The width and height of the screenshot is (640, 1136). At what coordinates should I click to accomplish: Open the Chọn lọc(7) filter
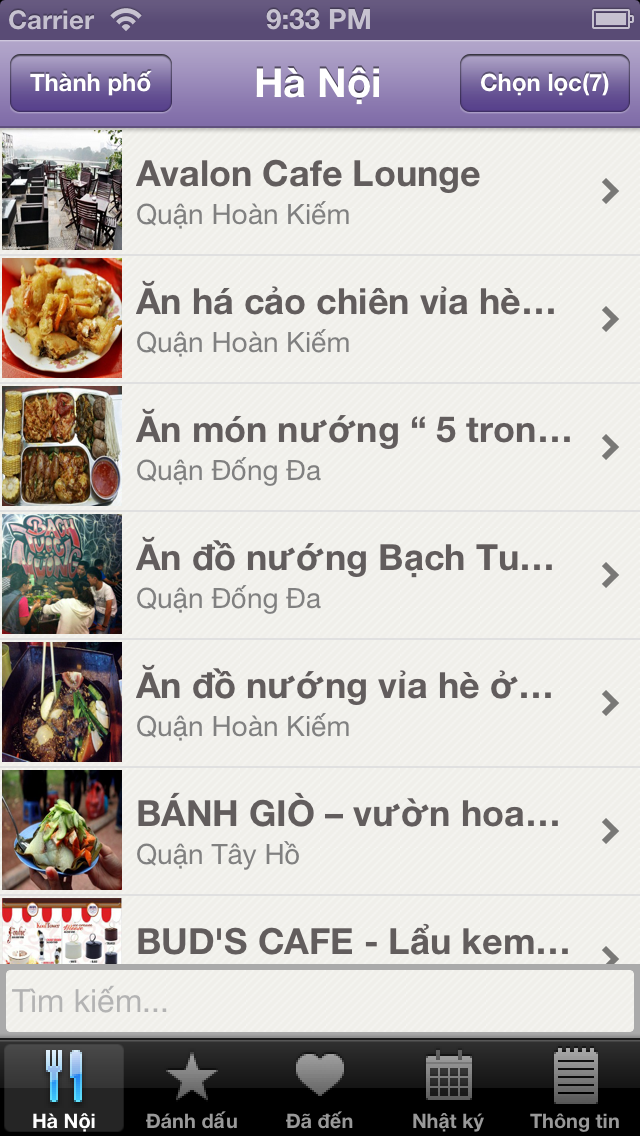pos(544,83)
